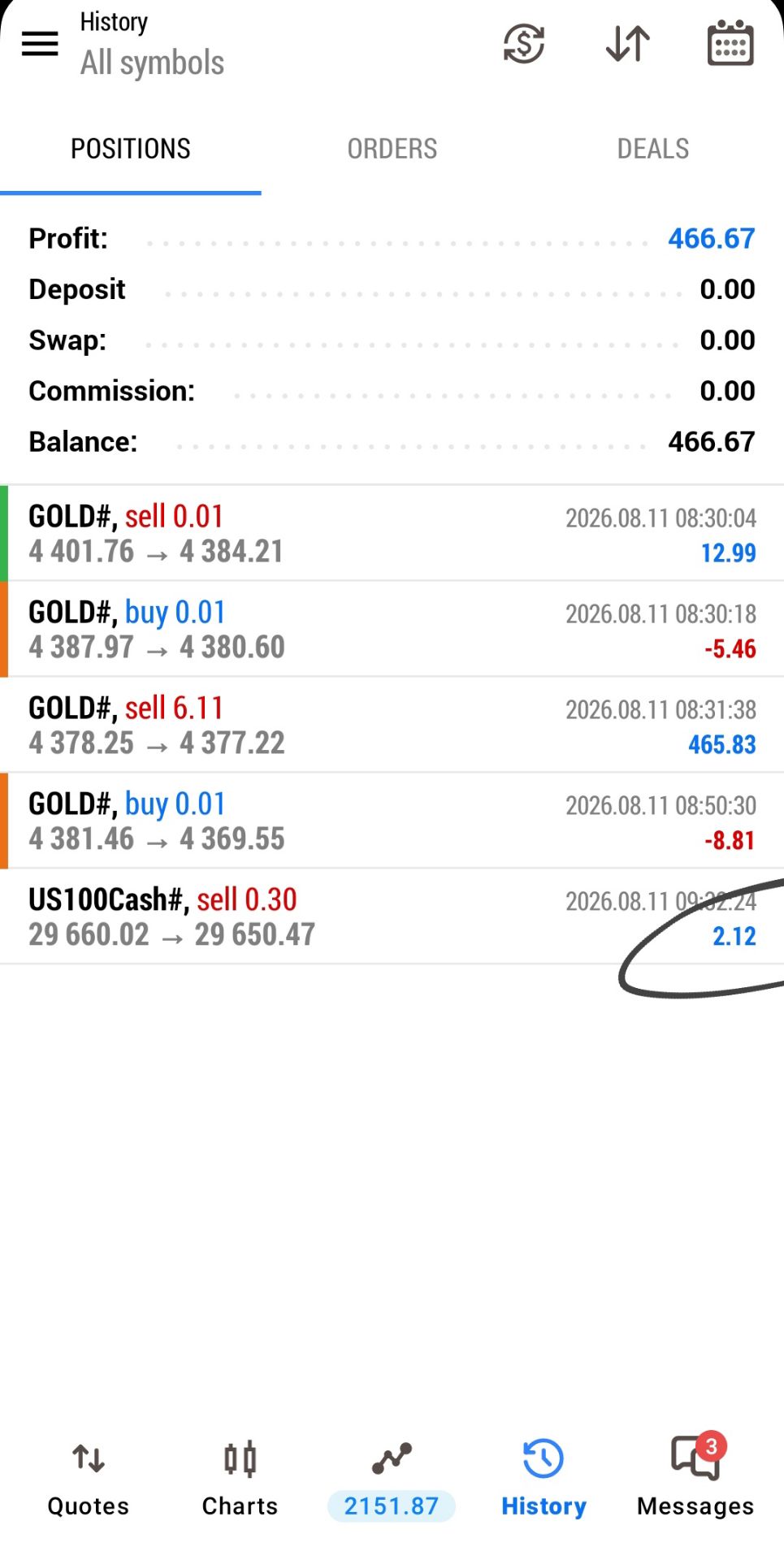Select the Positions tab
Image resolution: width=784 pixels, height=1560 pixels.
[x=131, y=149]
